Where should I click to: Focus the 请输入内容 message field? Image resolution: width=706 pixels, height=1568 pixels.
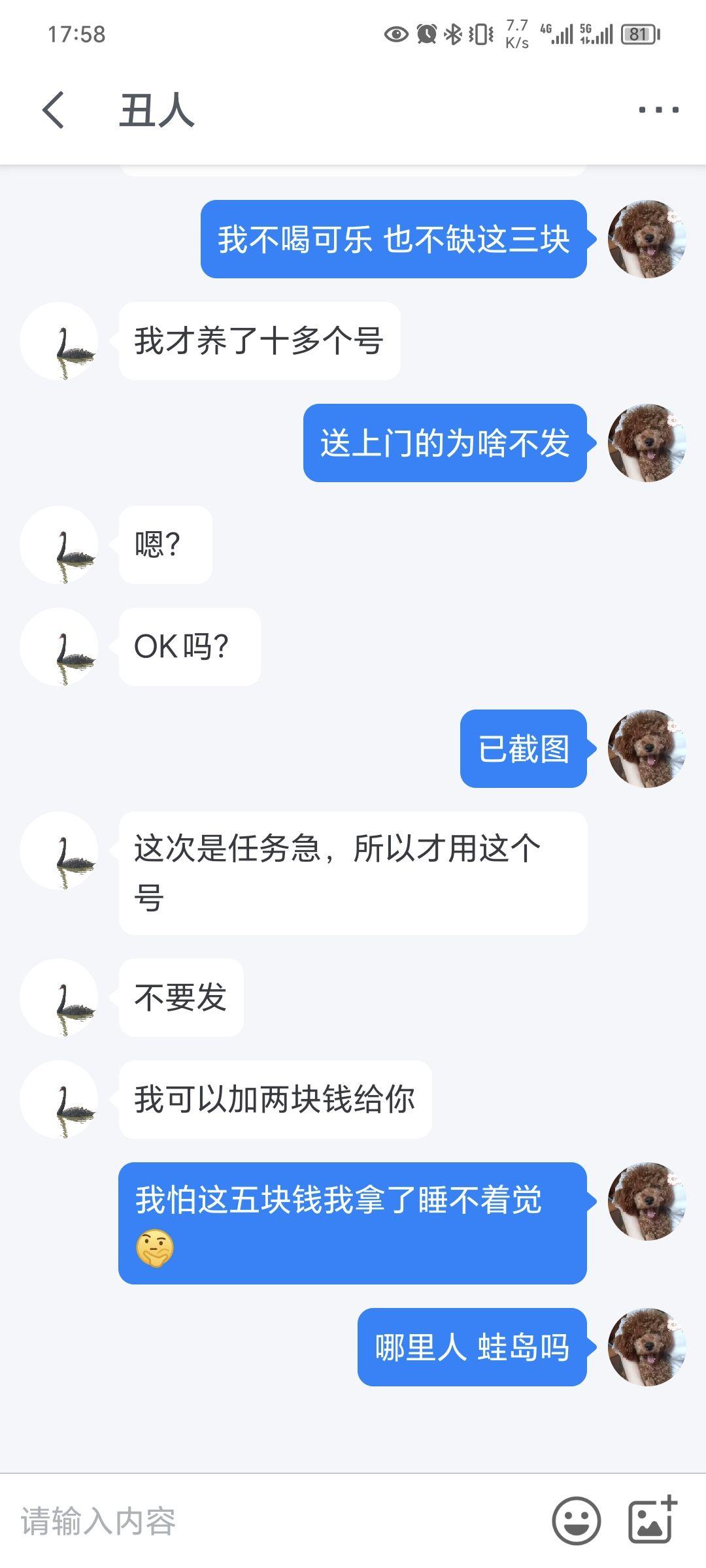point(275,1522)
